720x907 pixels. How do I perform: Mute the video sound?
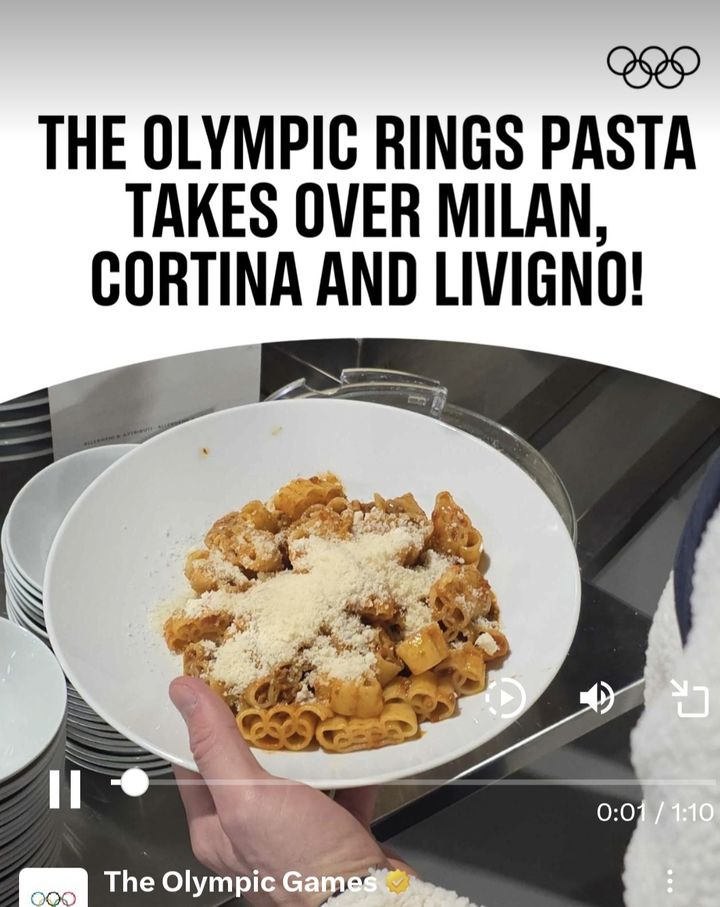point(597,698)
